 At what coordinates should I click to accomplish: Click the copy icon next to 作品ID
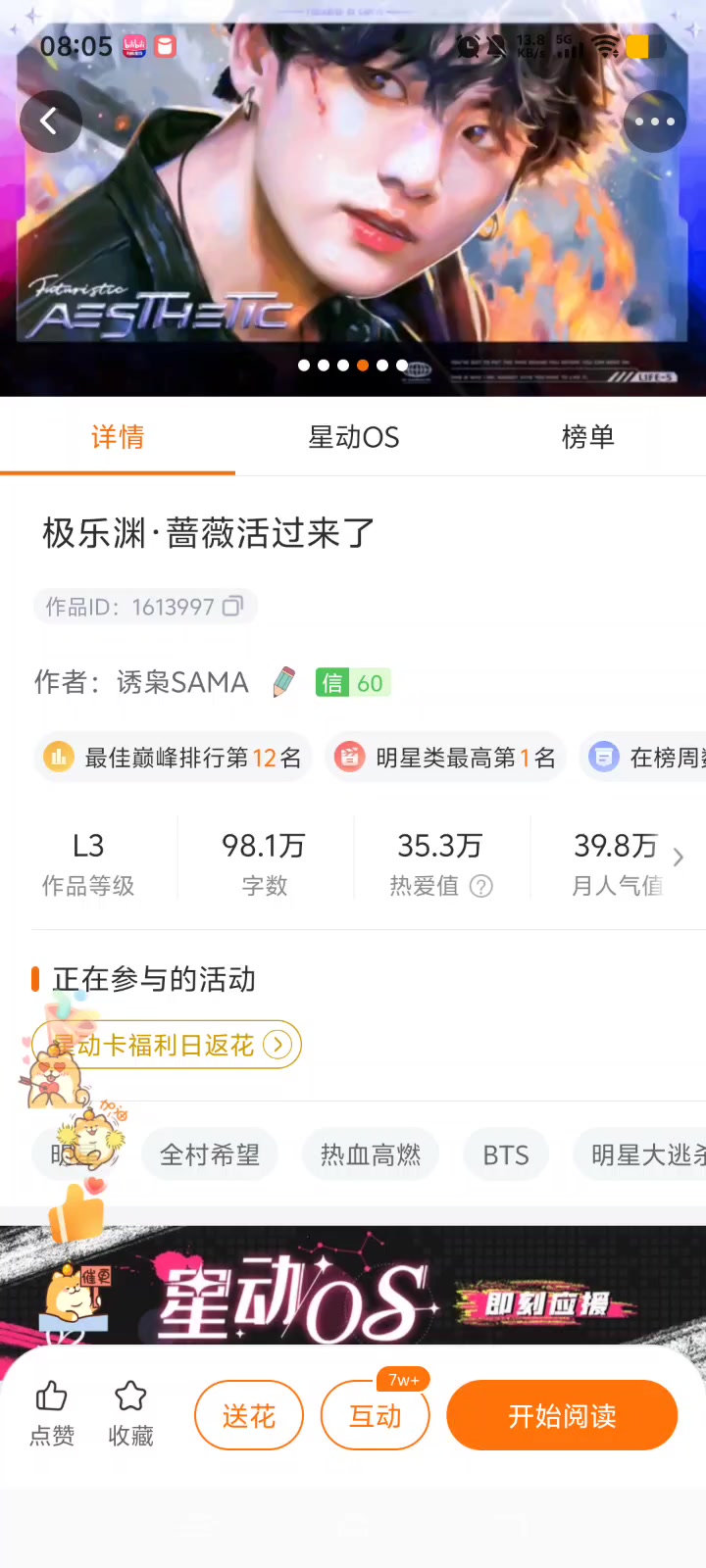pos(232,607)
